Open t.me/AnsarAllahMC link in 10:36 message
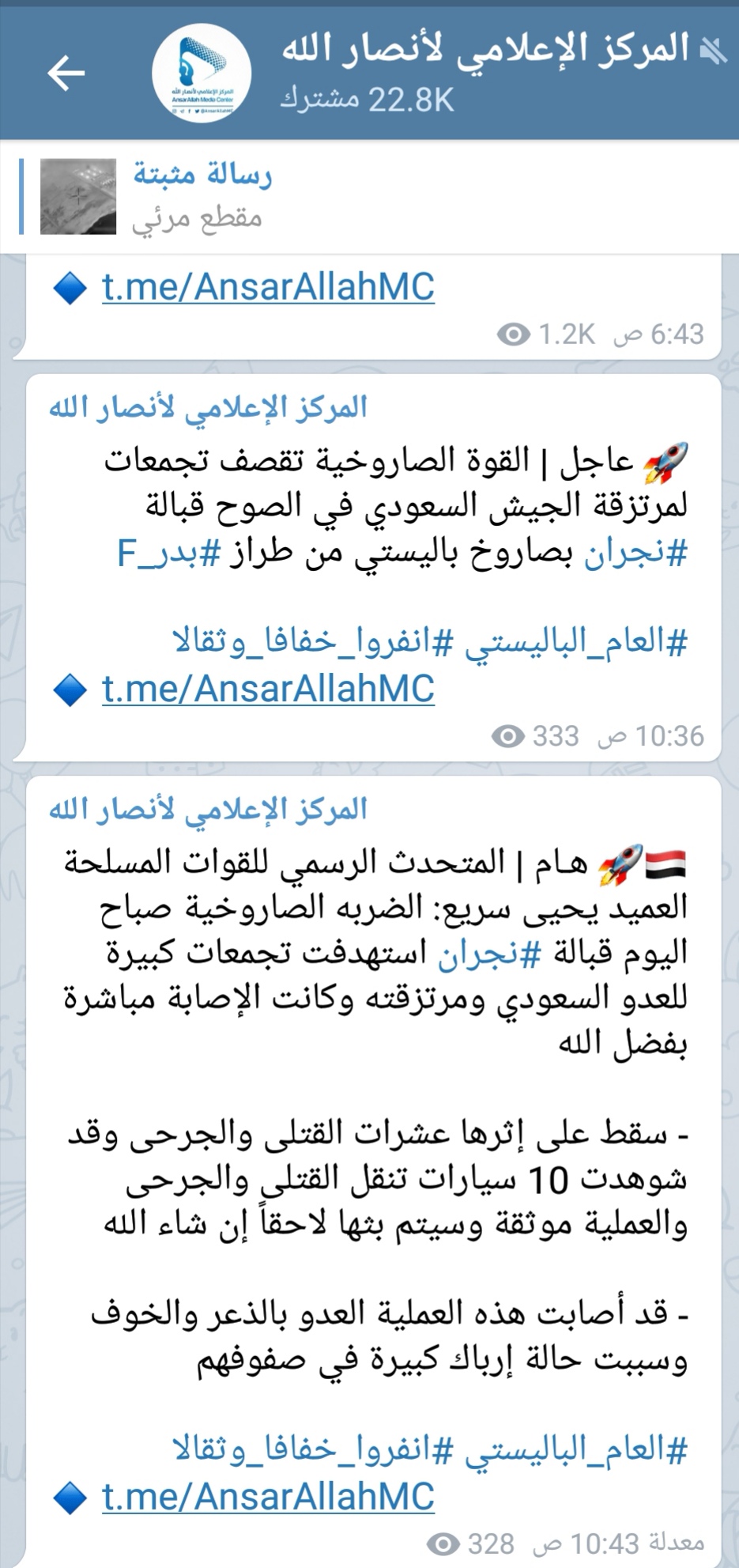 click(268, 688)
